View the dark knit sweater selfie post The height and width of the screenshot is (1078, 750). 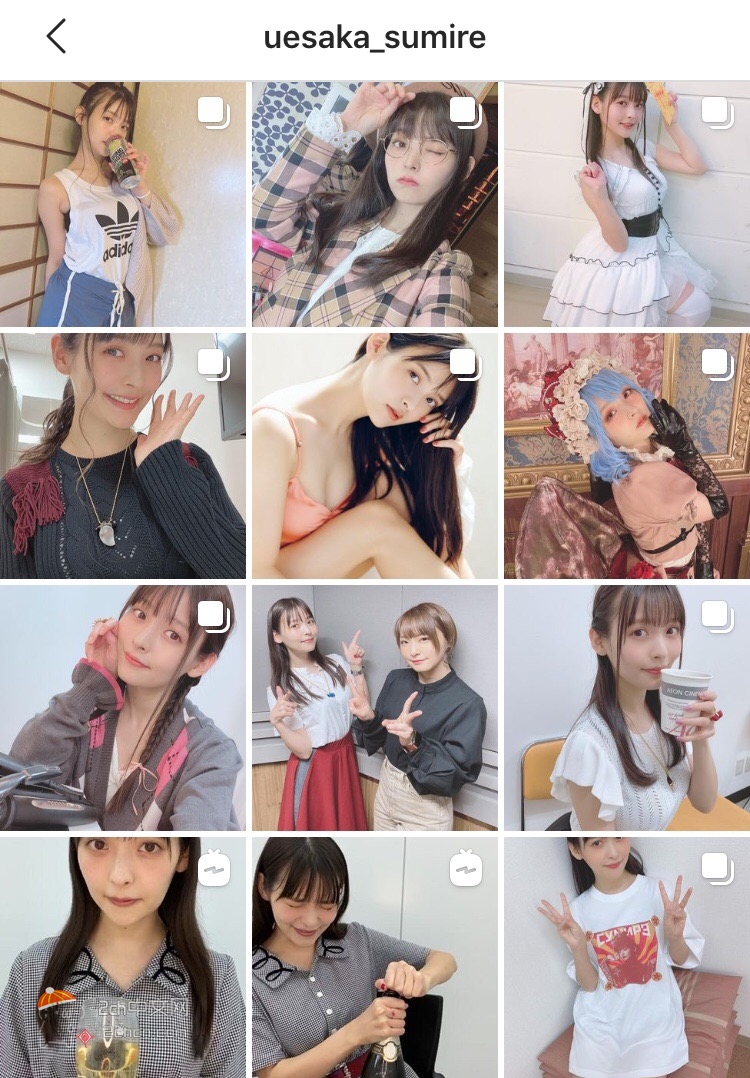pyautogui.click(x=123, y=456)
